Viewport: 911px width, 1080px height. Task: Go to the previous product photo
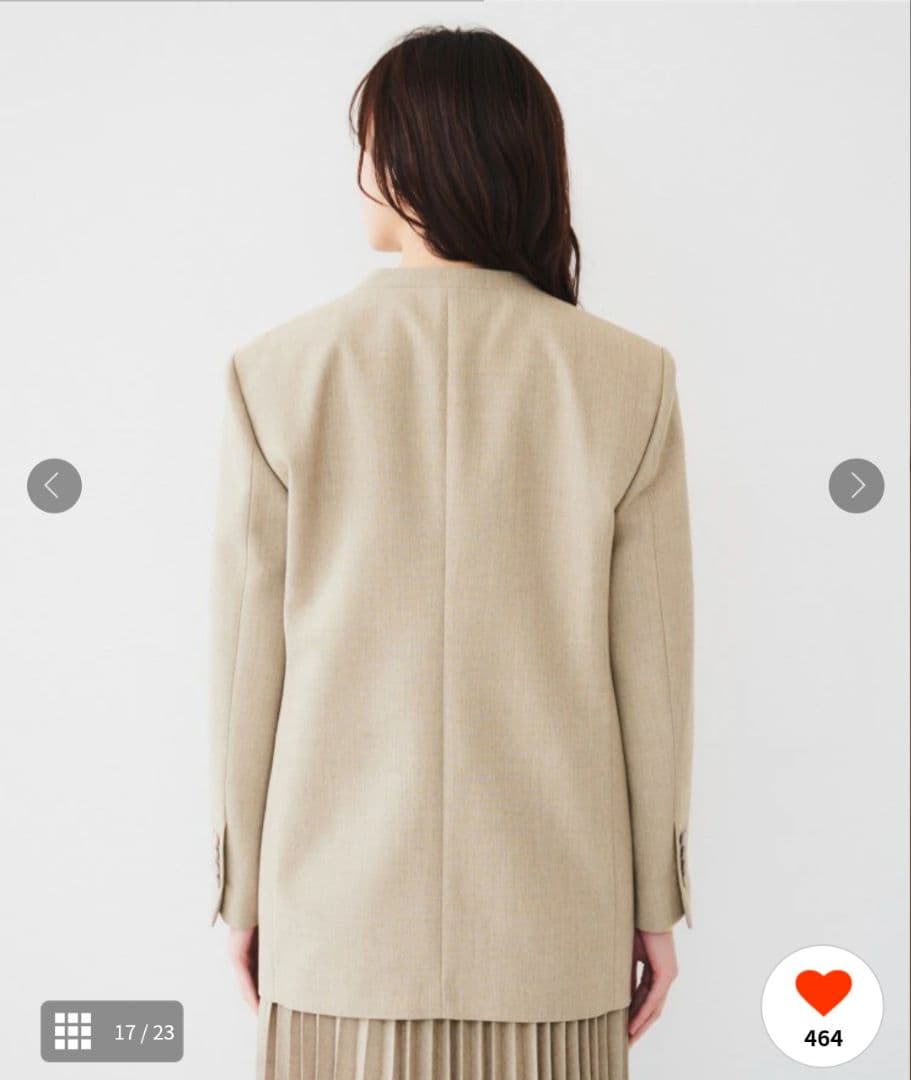tap(54, 486)
